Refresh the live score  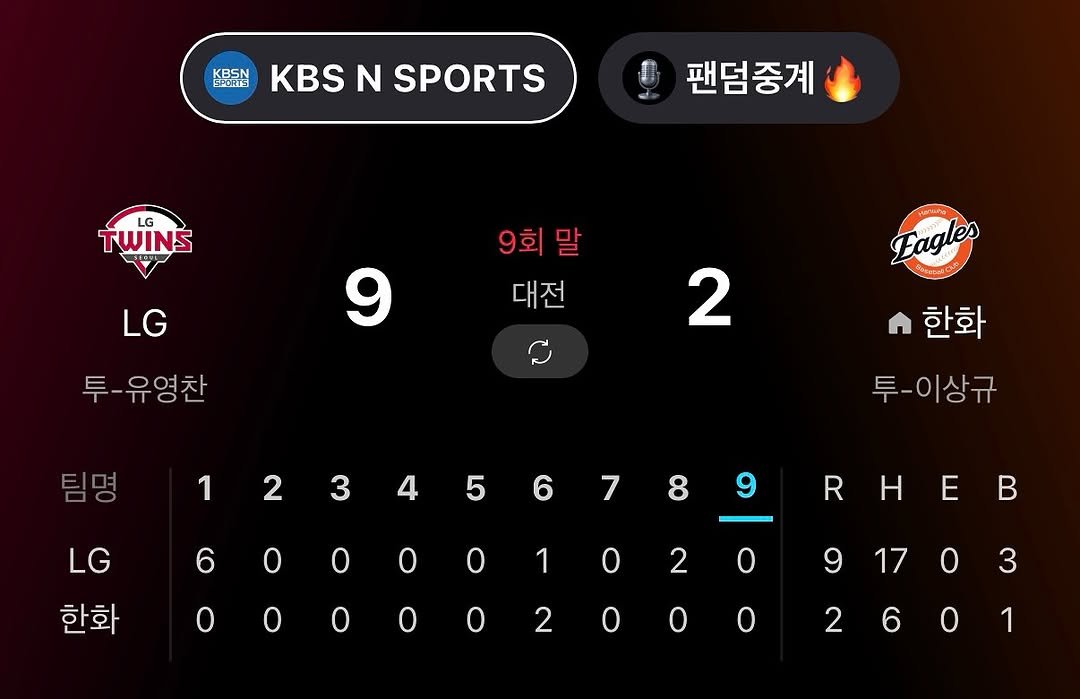[540, 352]
